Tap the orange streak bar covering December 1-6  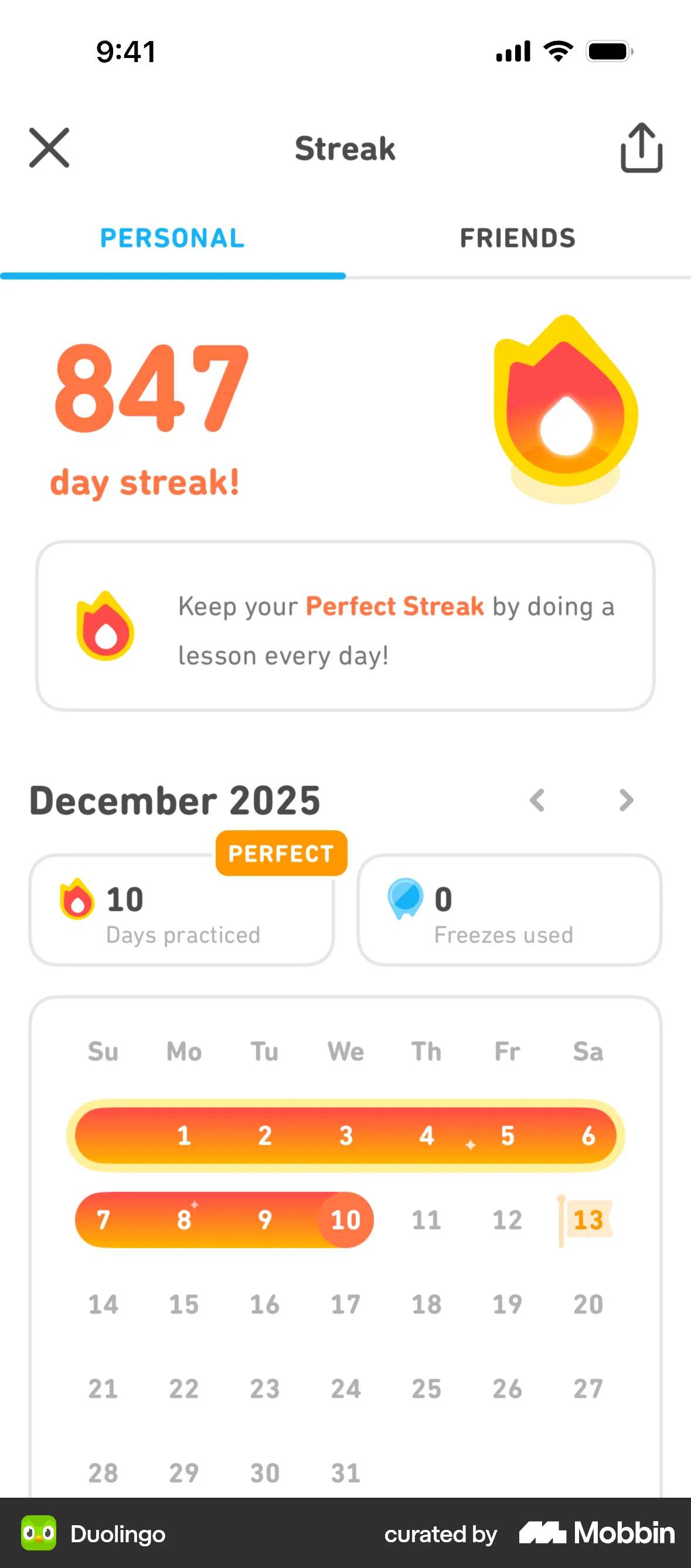345,1135
